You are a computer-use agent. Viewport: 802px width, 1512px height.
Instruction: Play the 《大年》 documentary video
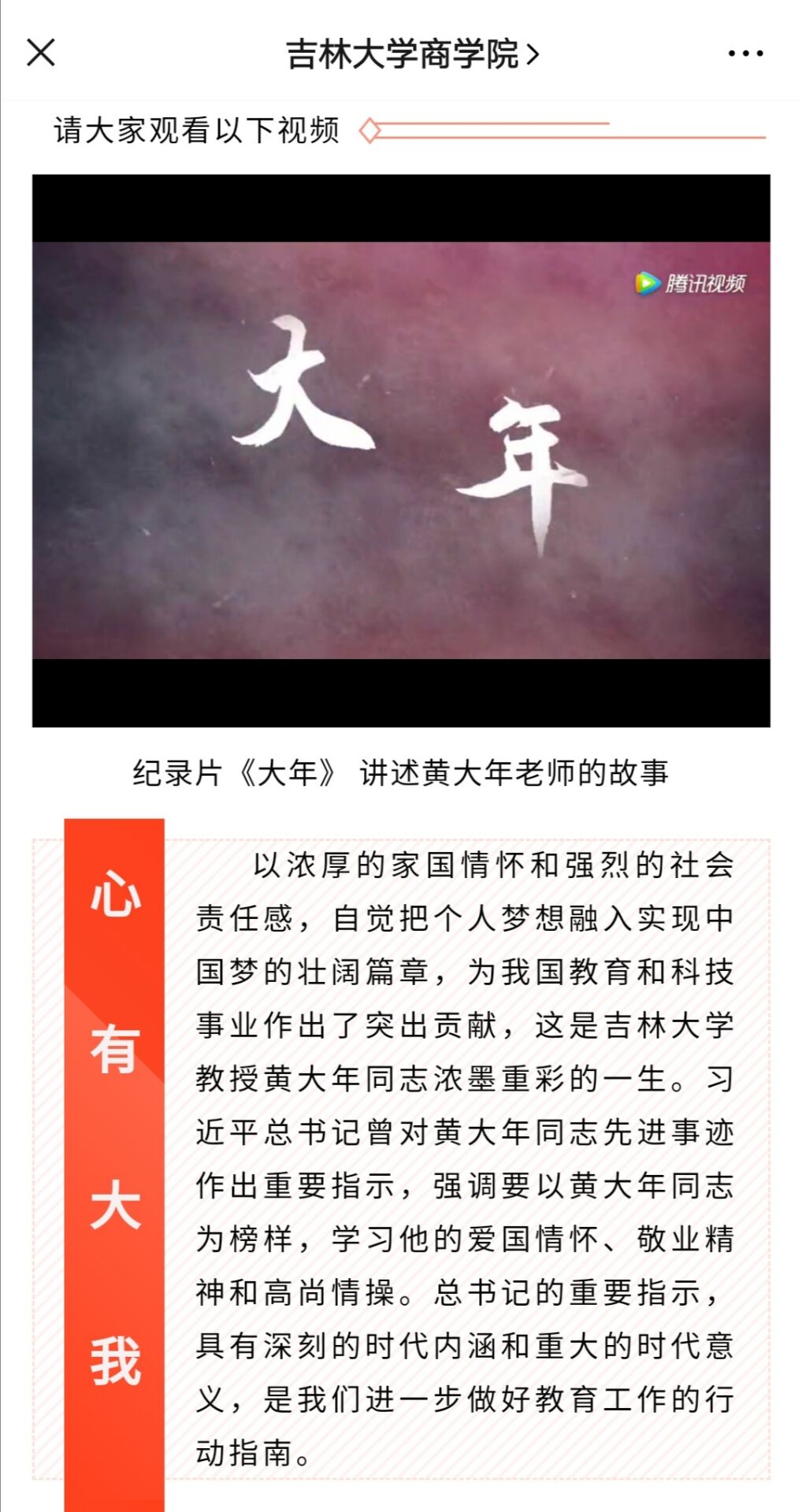[x=401, y=450]
